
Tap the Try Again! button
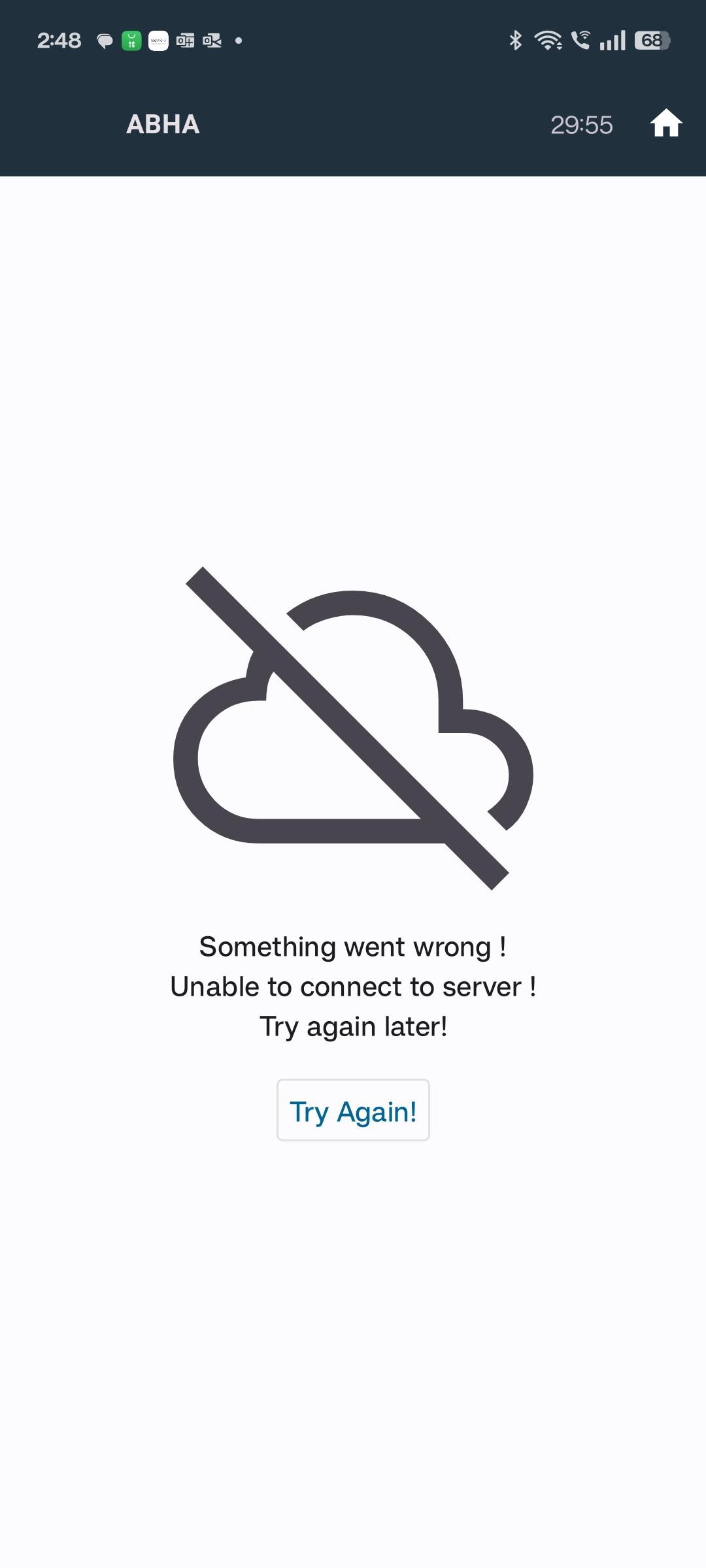pos(353,1110)
